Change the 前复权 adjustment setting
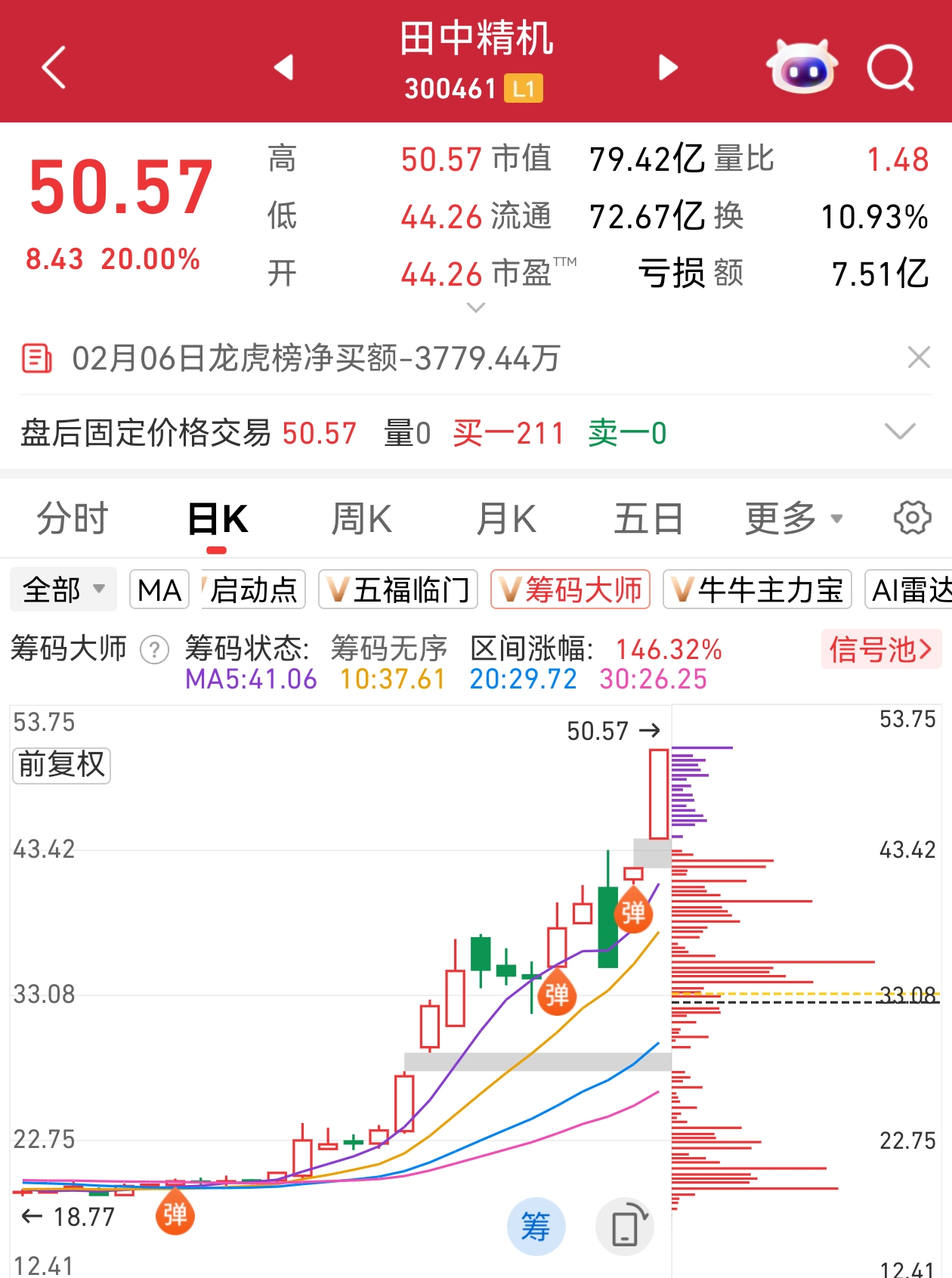The image size is (952, 1278). [62, 765]
